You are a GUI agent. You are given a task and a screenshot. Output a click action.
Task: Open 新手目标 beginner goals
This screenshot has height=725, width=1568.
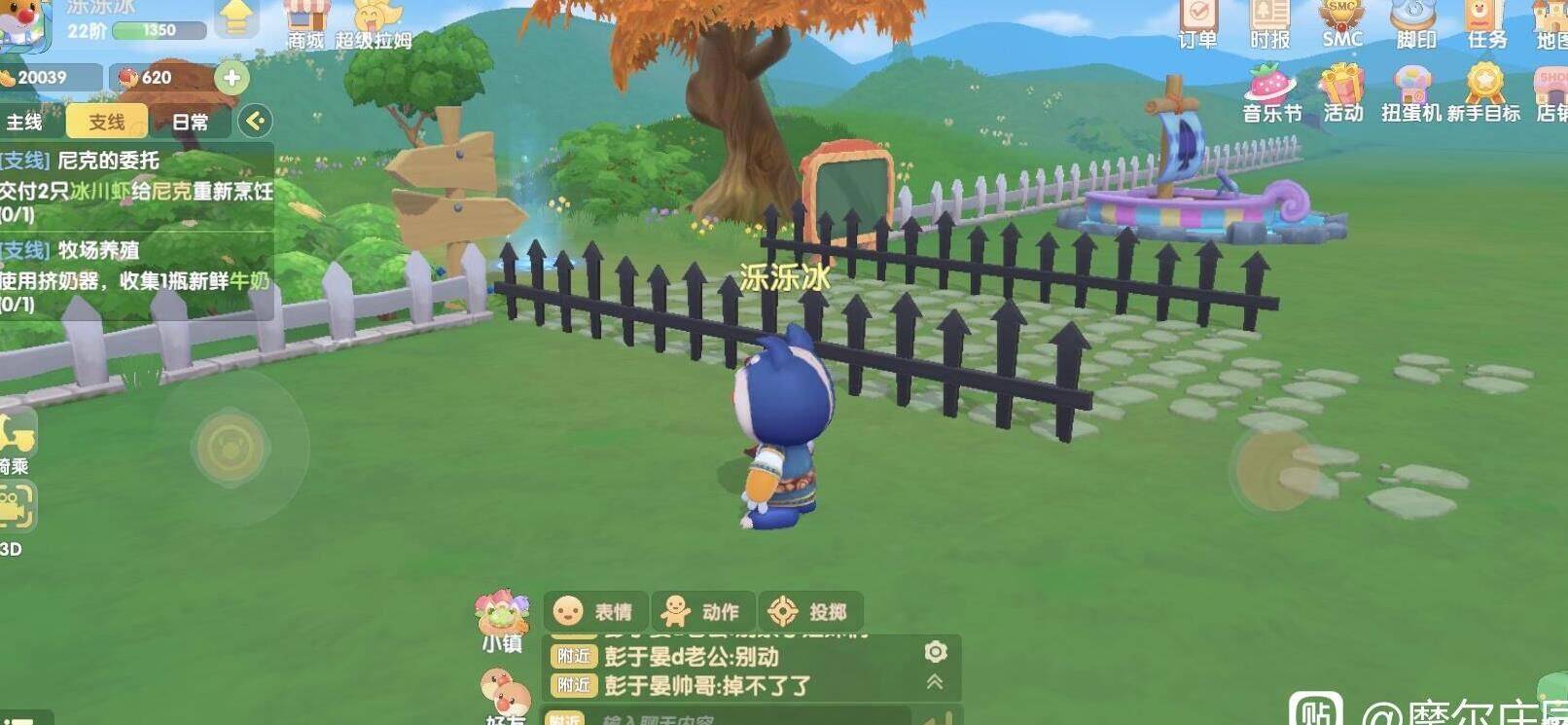(x=1483, y=92)
